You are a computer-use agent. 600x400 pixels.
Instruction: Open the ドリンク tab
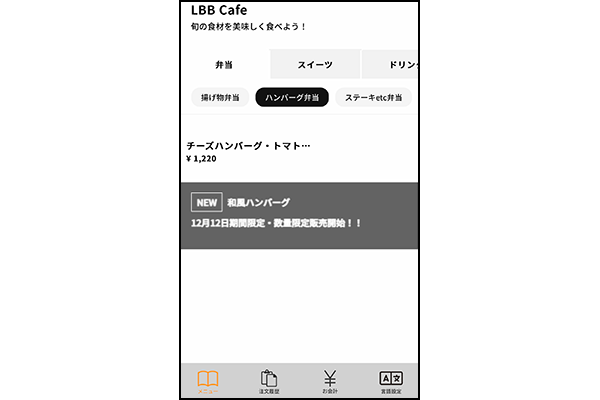393,64
